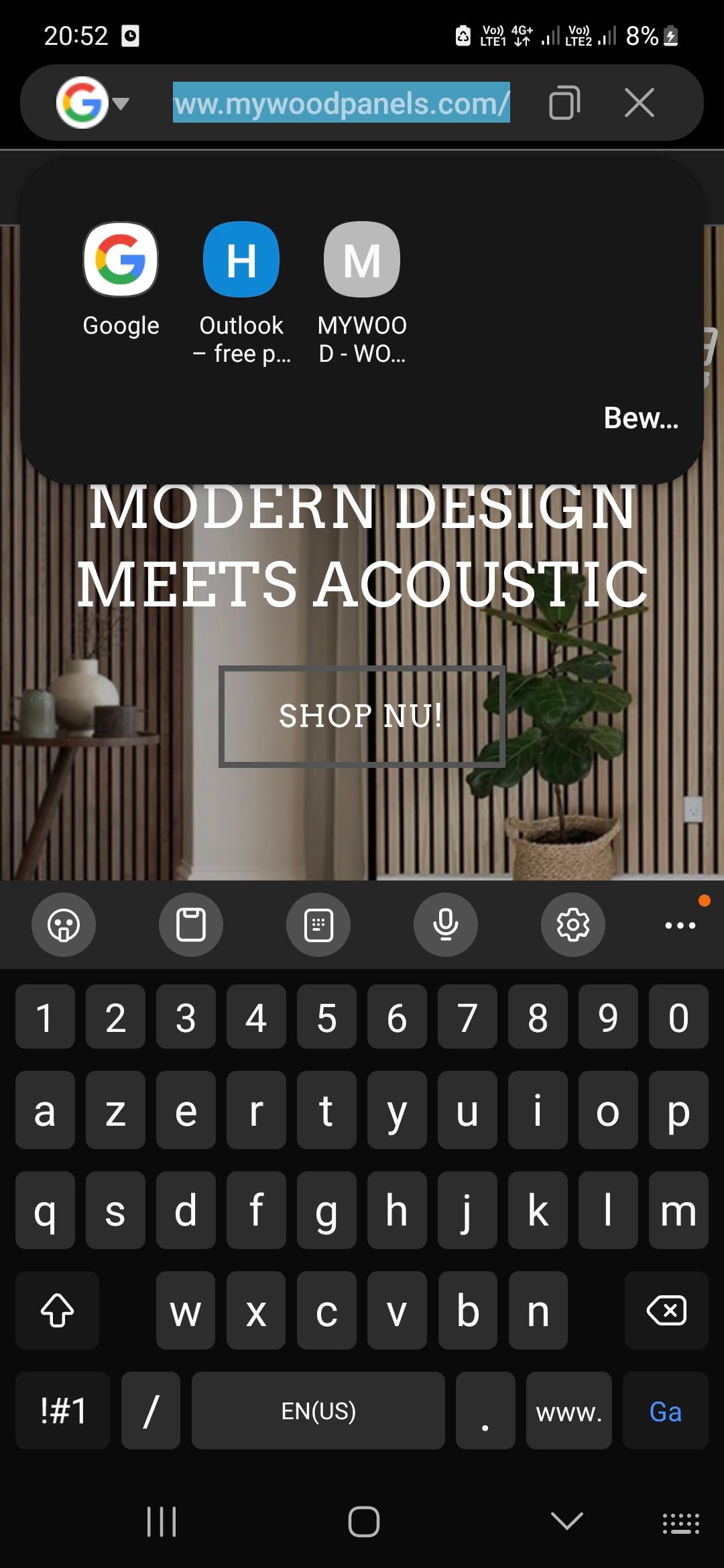Start voice input with the microphone
The width and height of the screenshot is (724, 1568).
[x=446, y=925]
